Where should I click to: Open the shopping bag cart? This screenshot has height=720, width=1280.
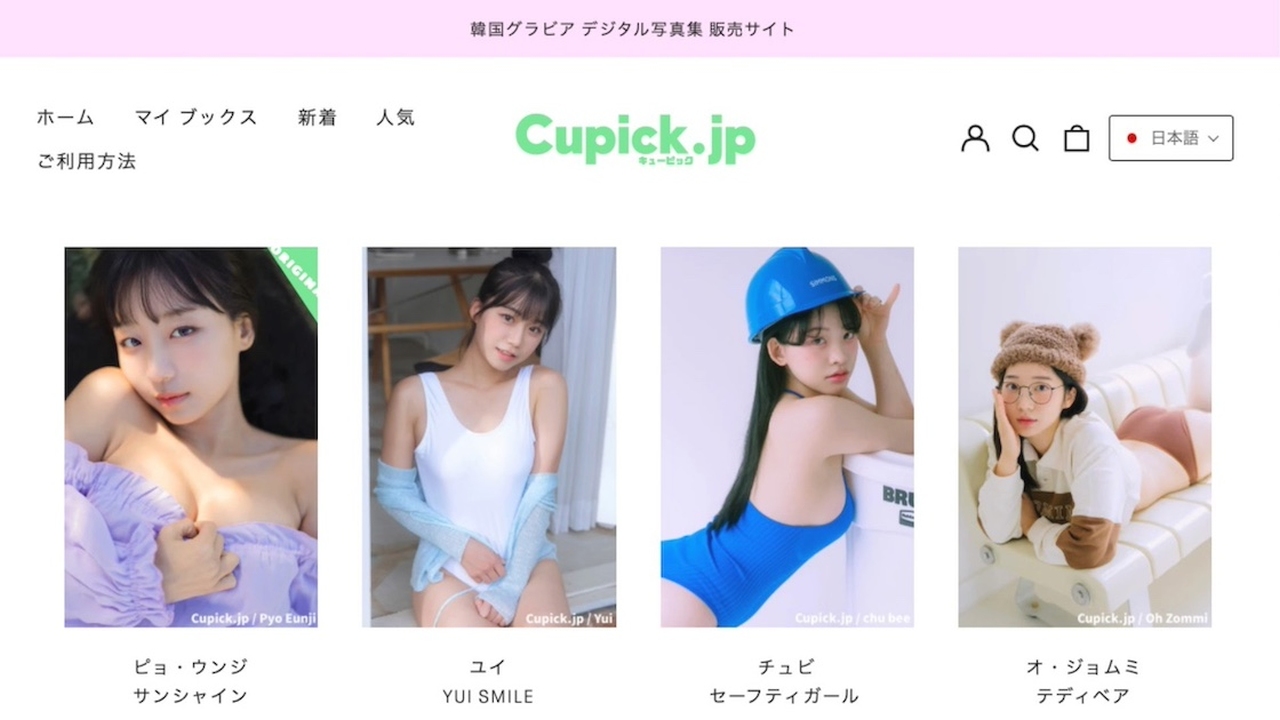click(1077, 138)
